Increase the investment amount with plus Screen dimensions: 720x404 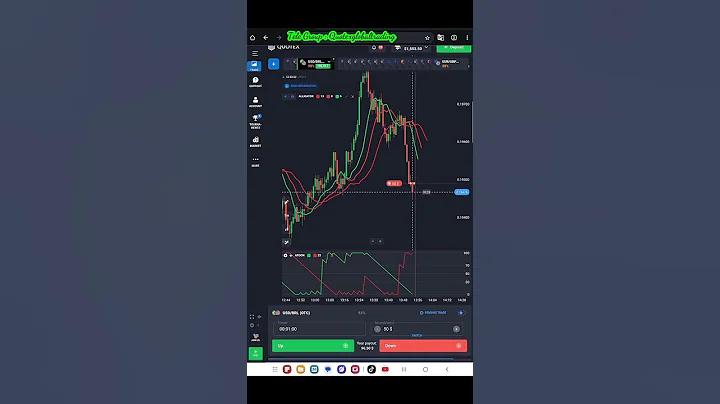coord(456,328)
